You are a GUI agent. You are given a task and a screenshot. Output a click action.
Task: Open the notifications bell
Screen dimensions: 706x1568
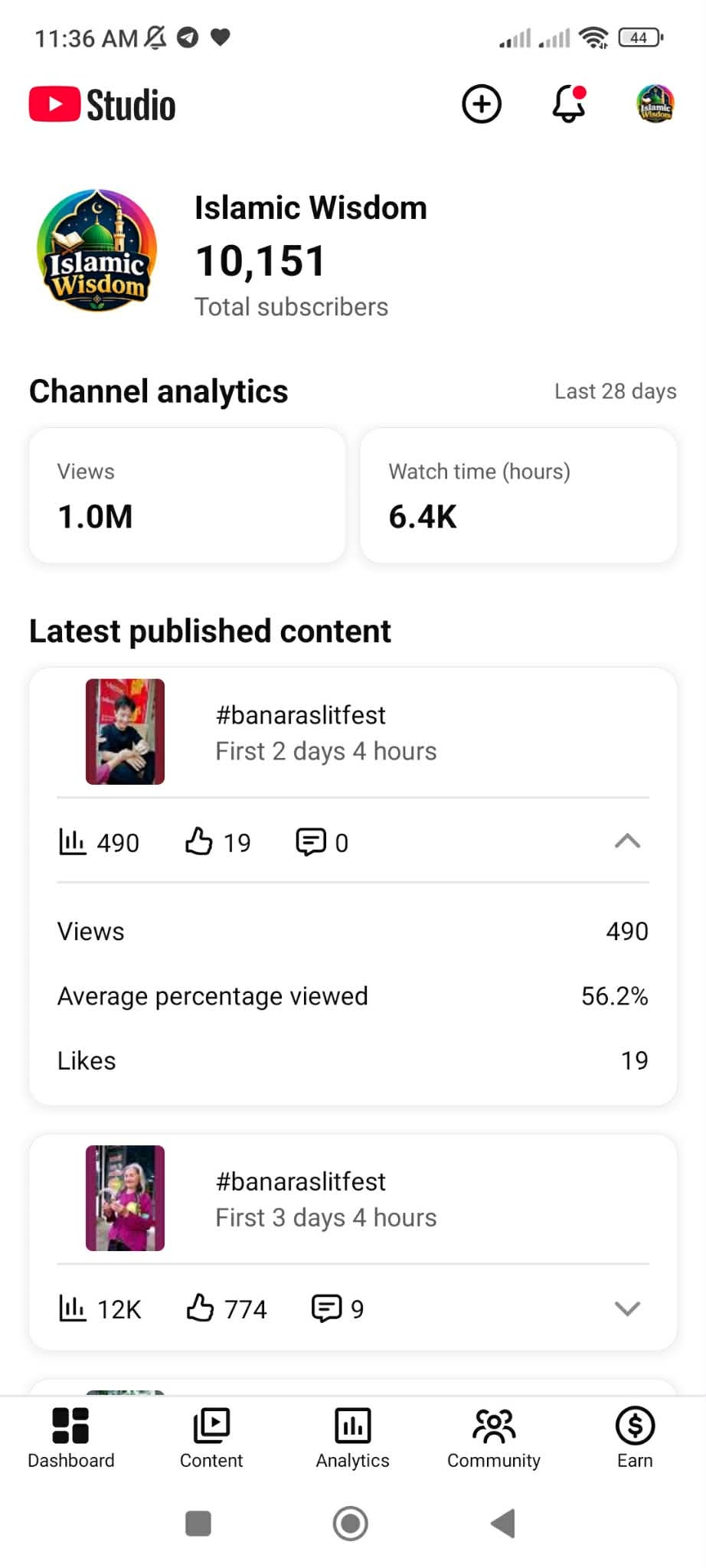pyautogui.click(x=569, y=104)
